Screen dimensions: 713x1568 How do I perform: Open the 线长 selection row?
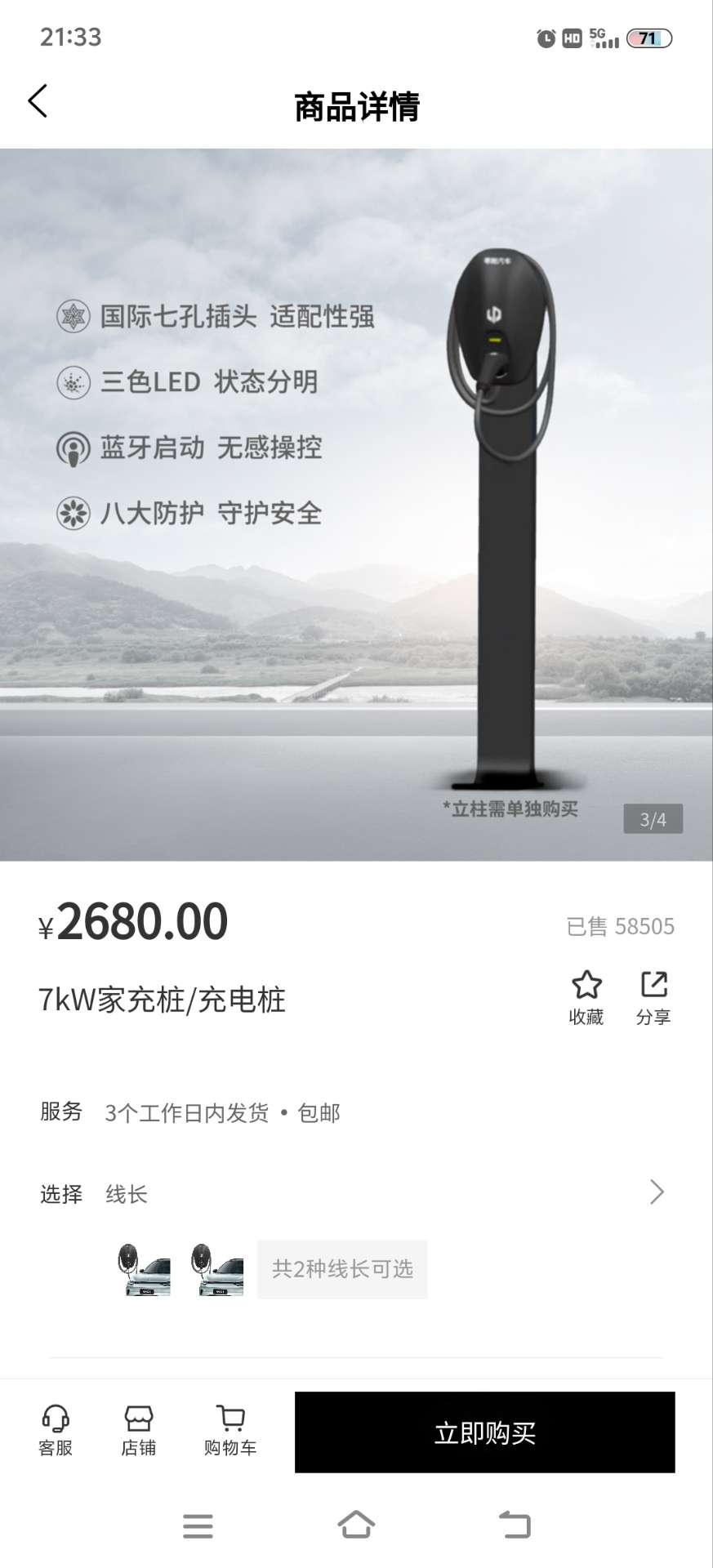coord(356,1193)
